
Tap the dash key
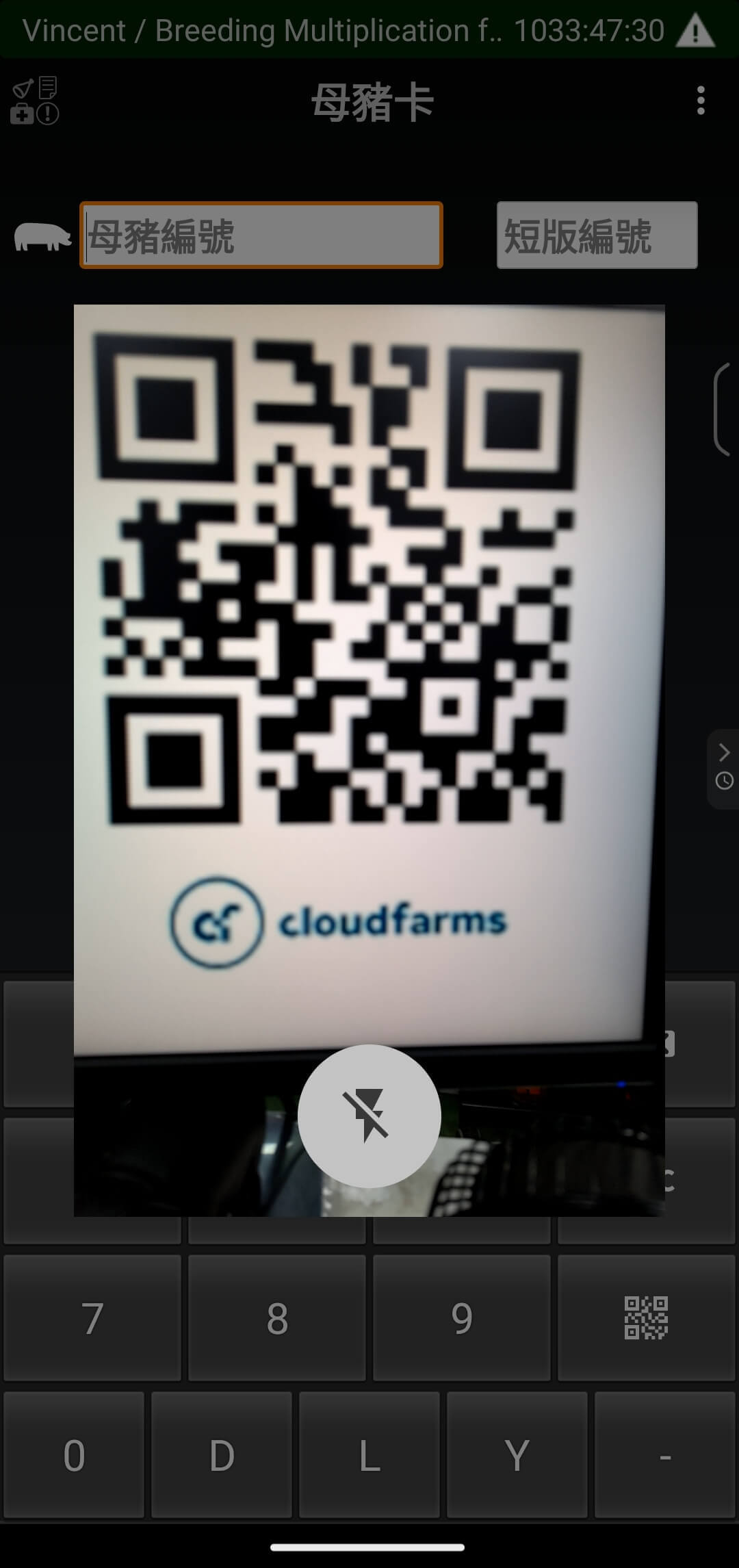click(664, 1454)
